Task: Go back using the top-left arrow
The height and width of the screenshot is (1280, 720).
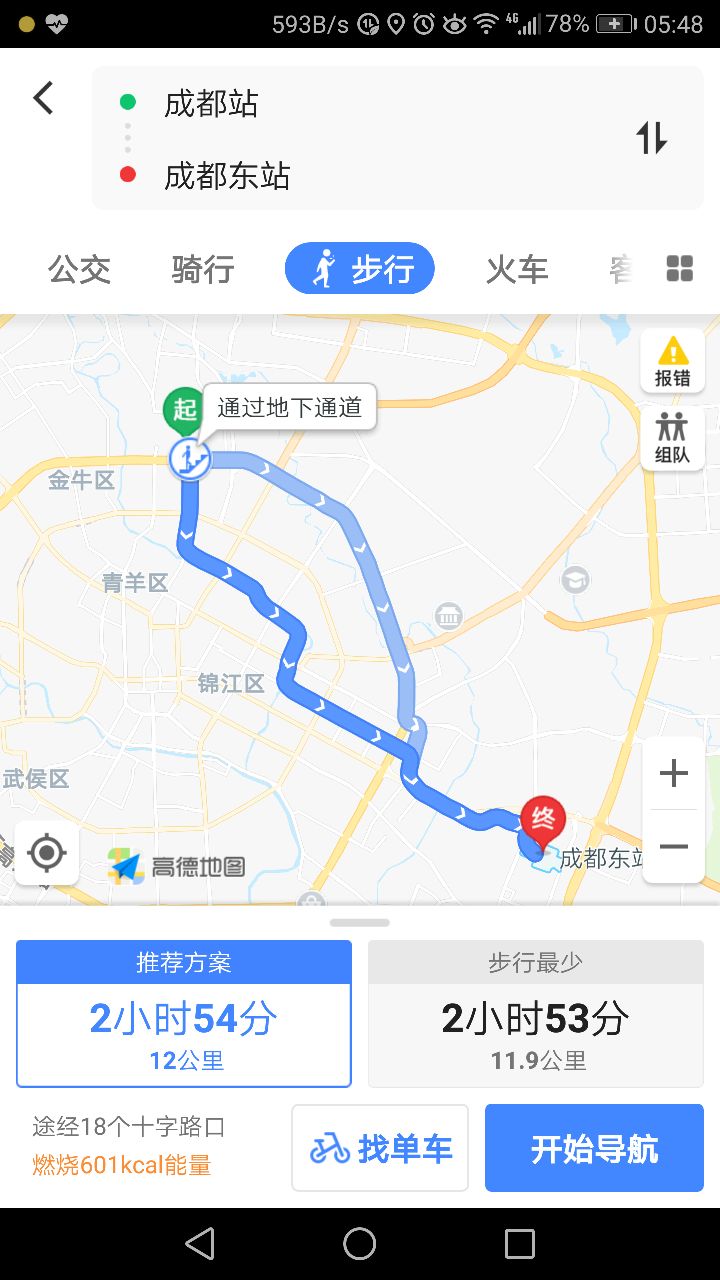Action: coord(43,98)
